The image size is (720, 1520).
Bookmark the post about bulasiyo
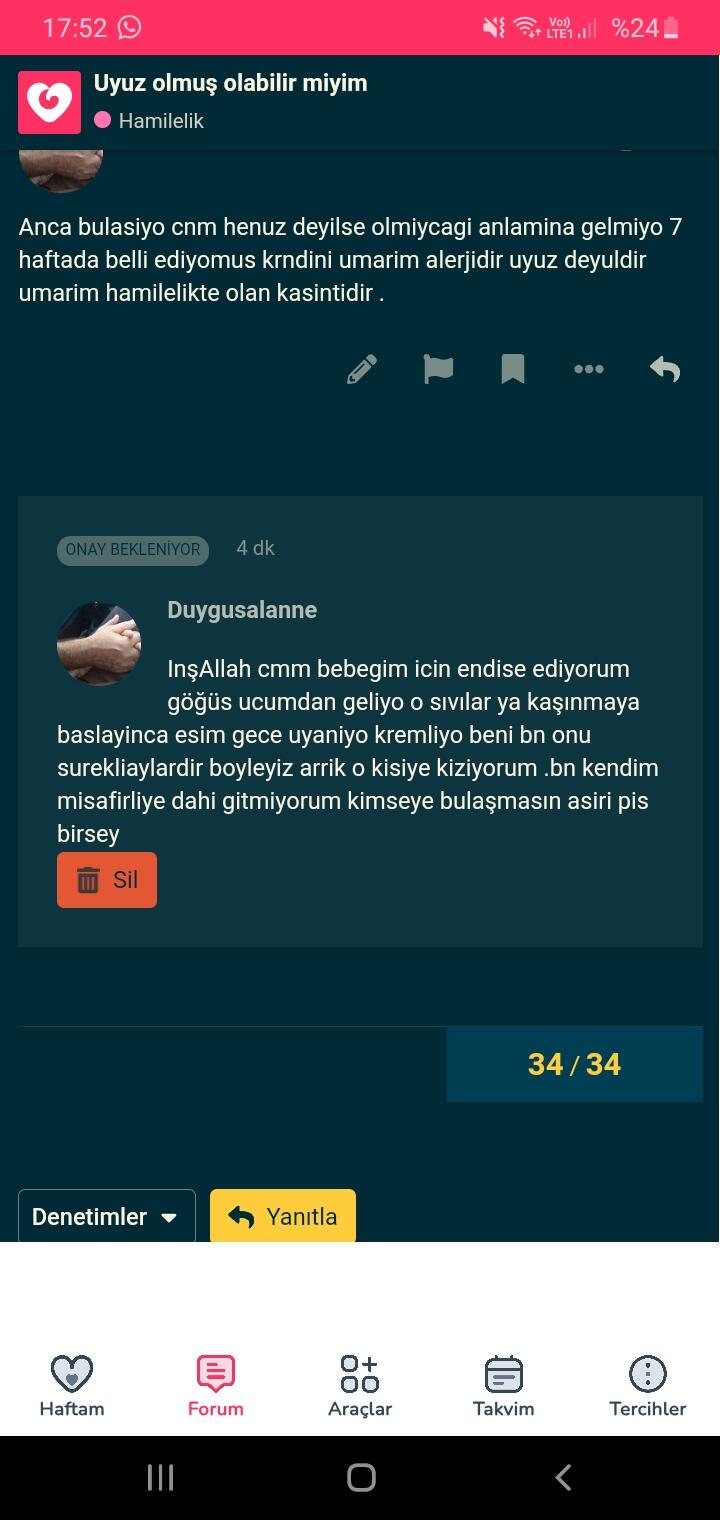513,370
